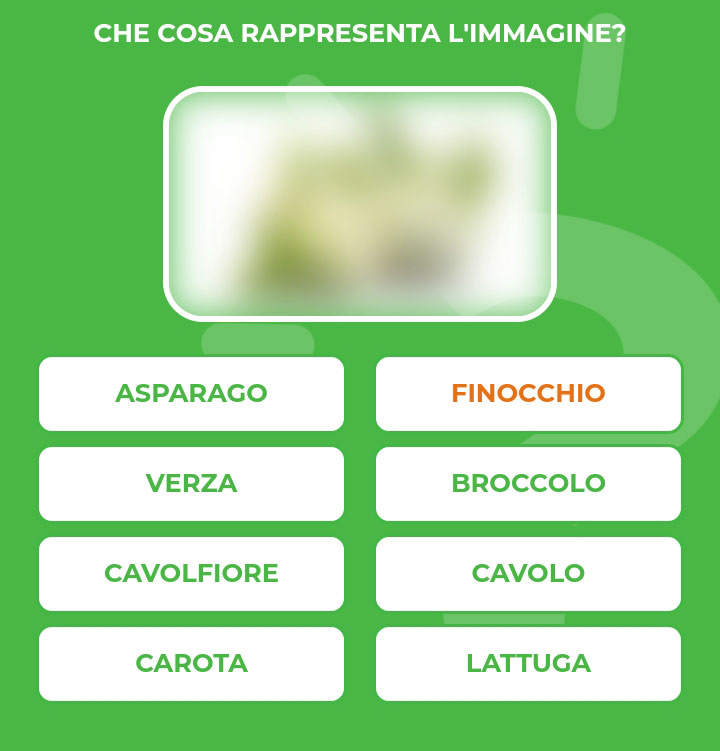Image resolution: width=720 pixels, height=751 pixels.
Task: Select the highlighted answer FINOCCHIO
Action: pyautogui.click(x=528, y=394)
